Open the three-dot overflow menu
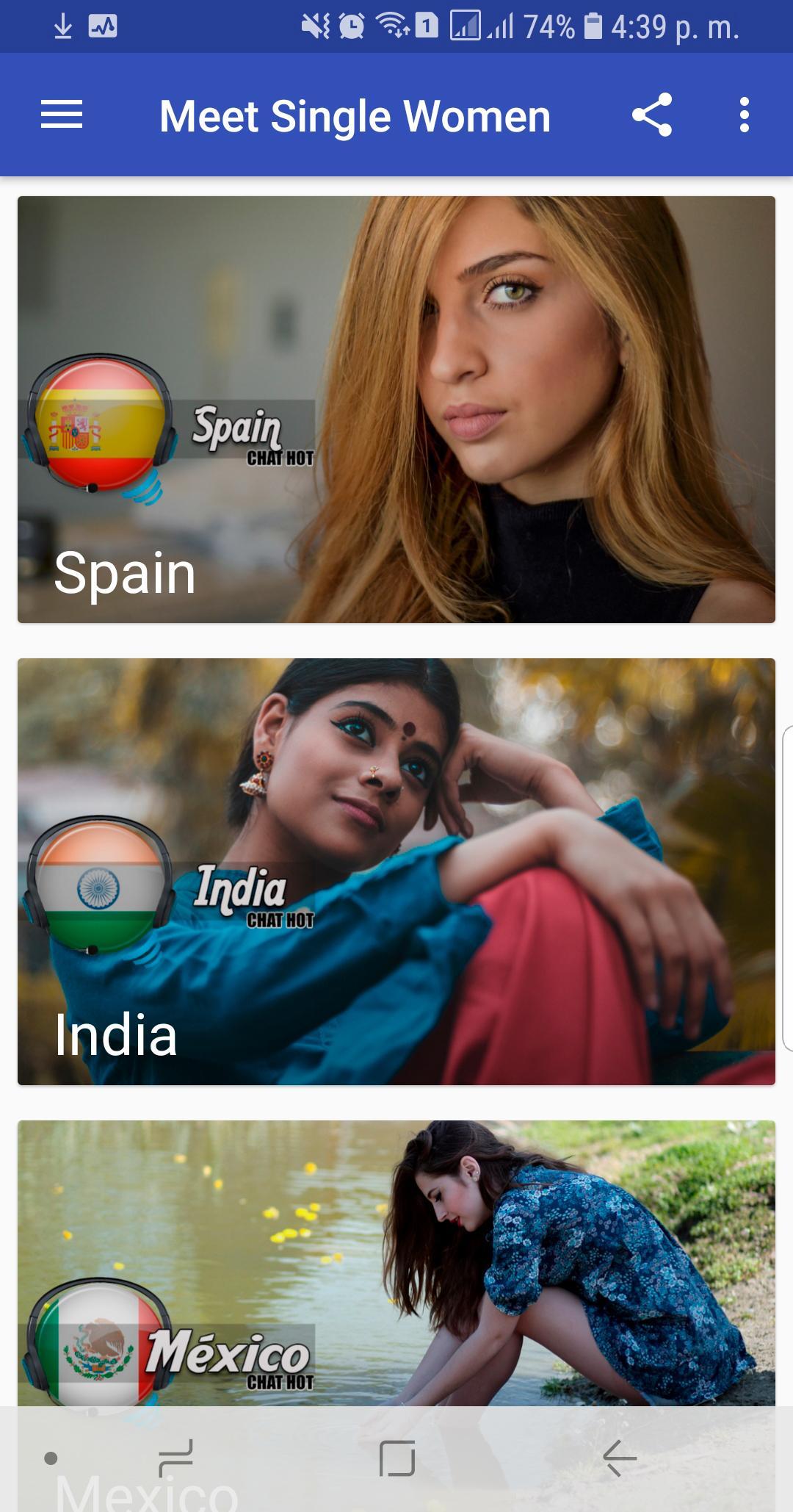The width and height of the screenshot is (793, 1512). click(x=745, y=115)
